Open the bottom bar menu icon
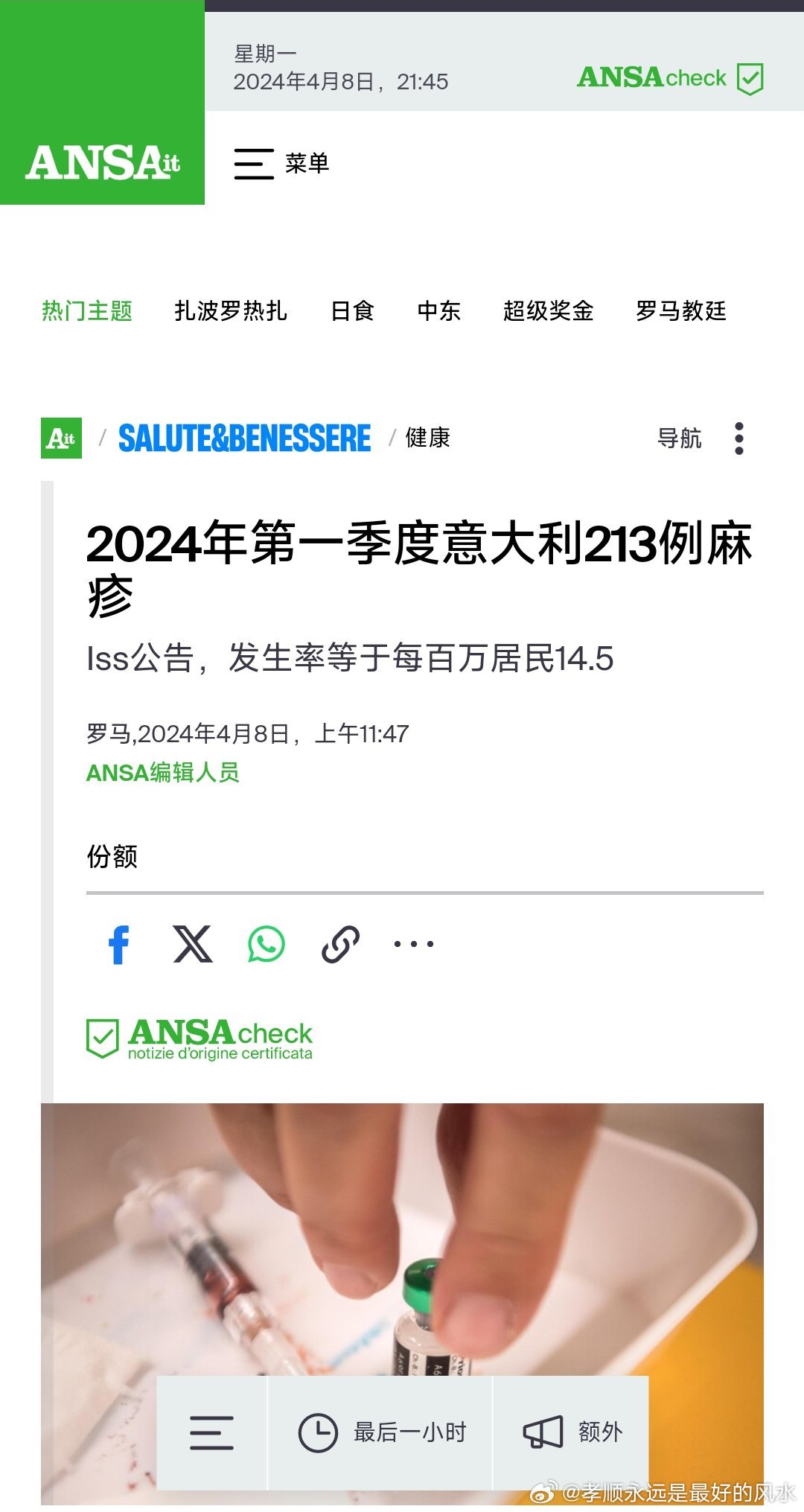 click(211, 1433)
